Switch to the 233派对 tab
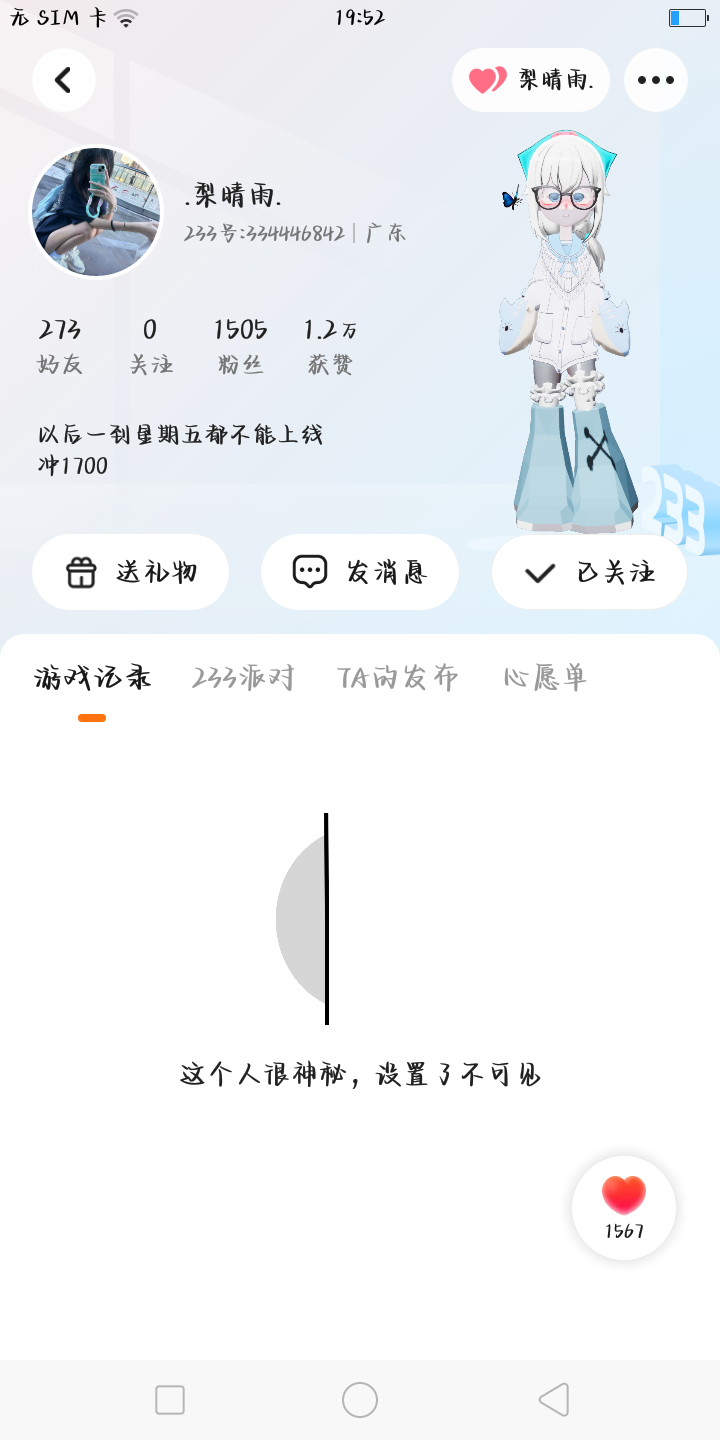 pyautogui.click(x=243, y=678)
